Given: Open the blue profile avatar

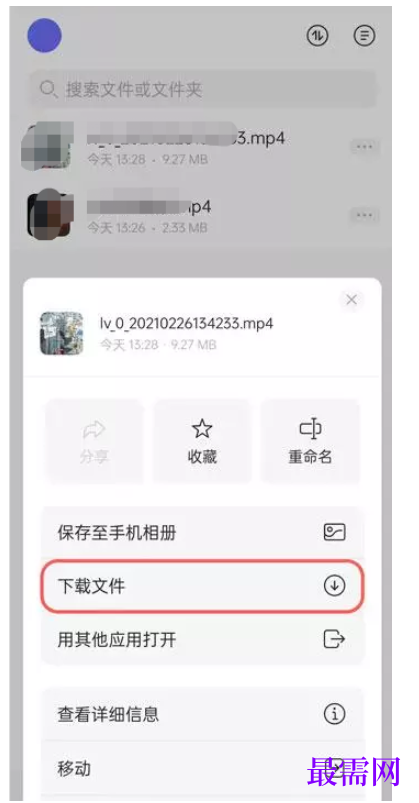Looking at the screenshot, I should 45,35.
